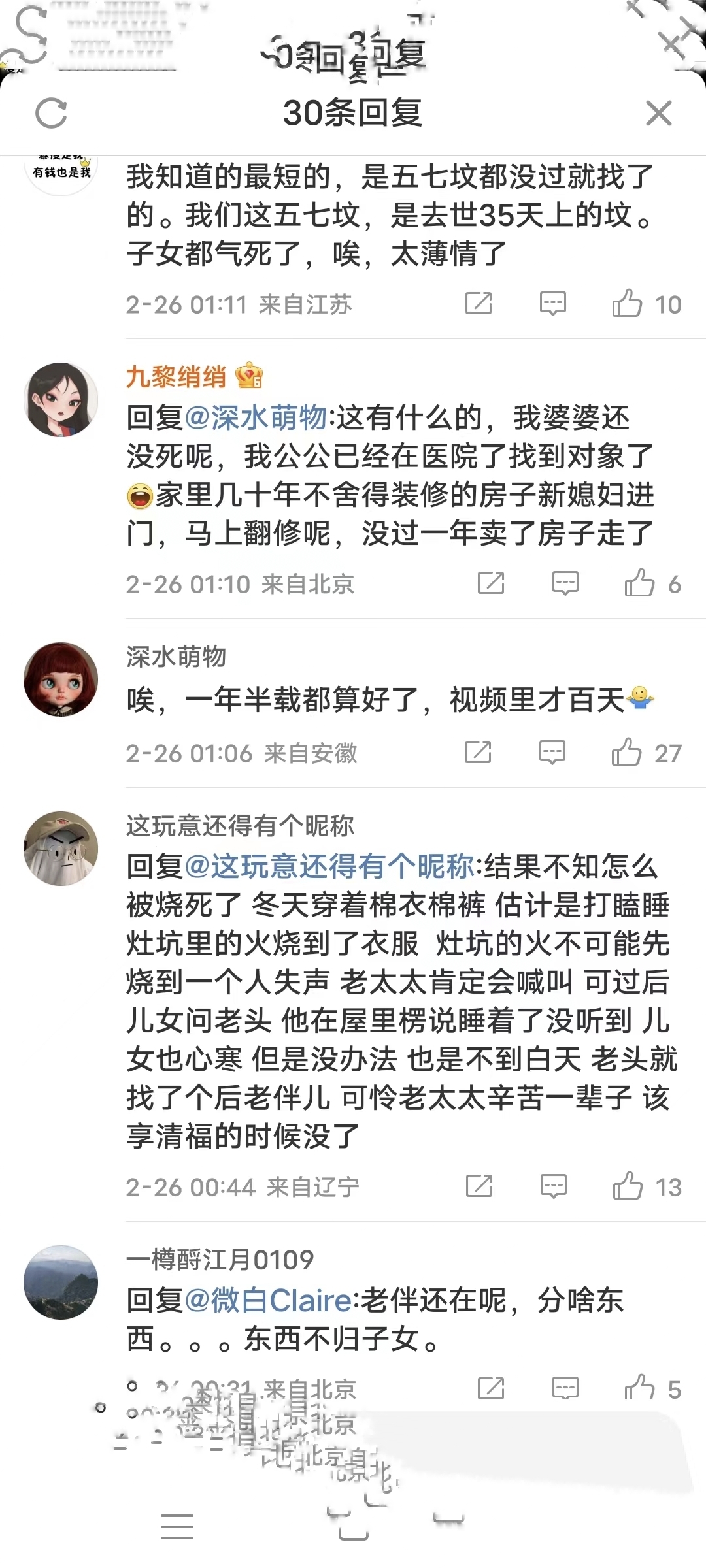Open 一樽酹江月0109's profile avatar

coord(61,1282)
